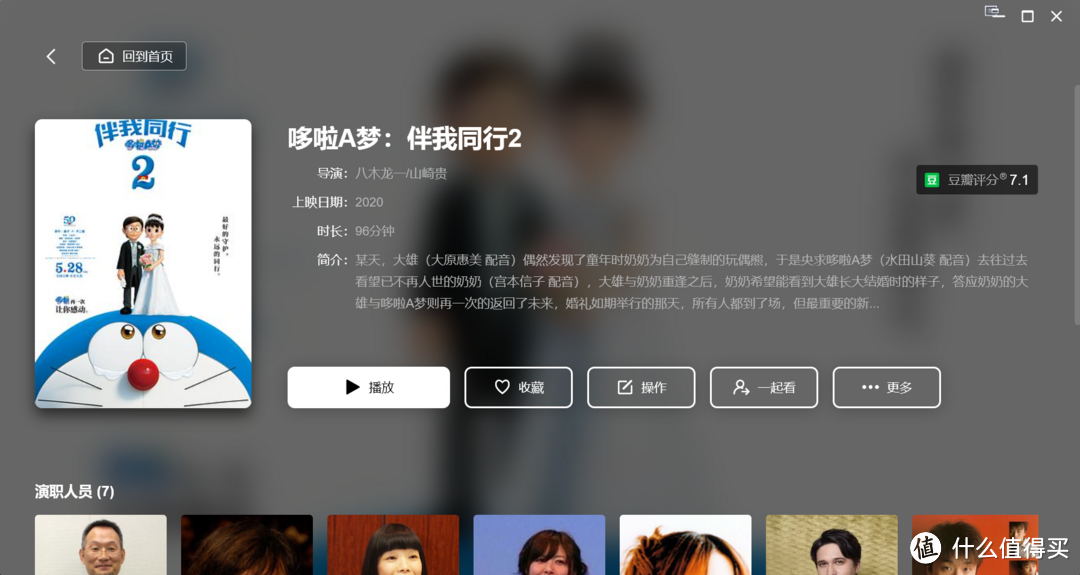The height and width of the screenshot is (575, 1080).
Task: Return to home via 回到首页 button
Action: click(x=134, y=56)
